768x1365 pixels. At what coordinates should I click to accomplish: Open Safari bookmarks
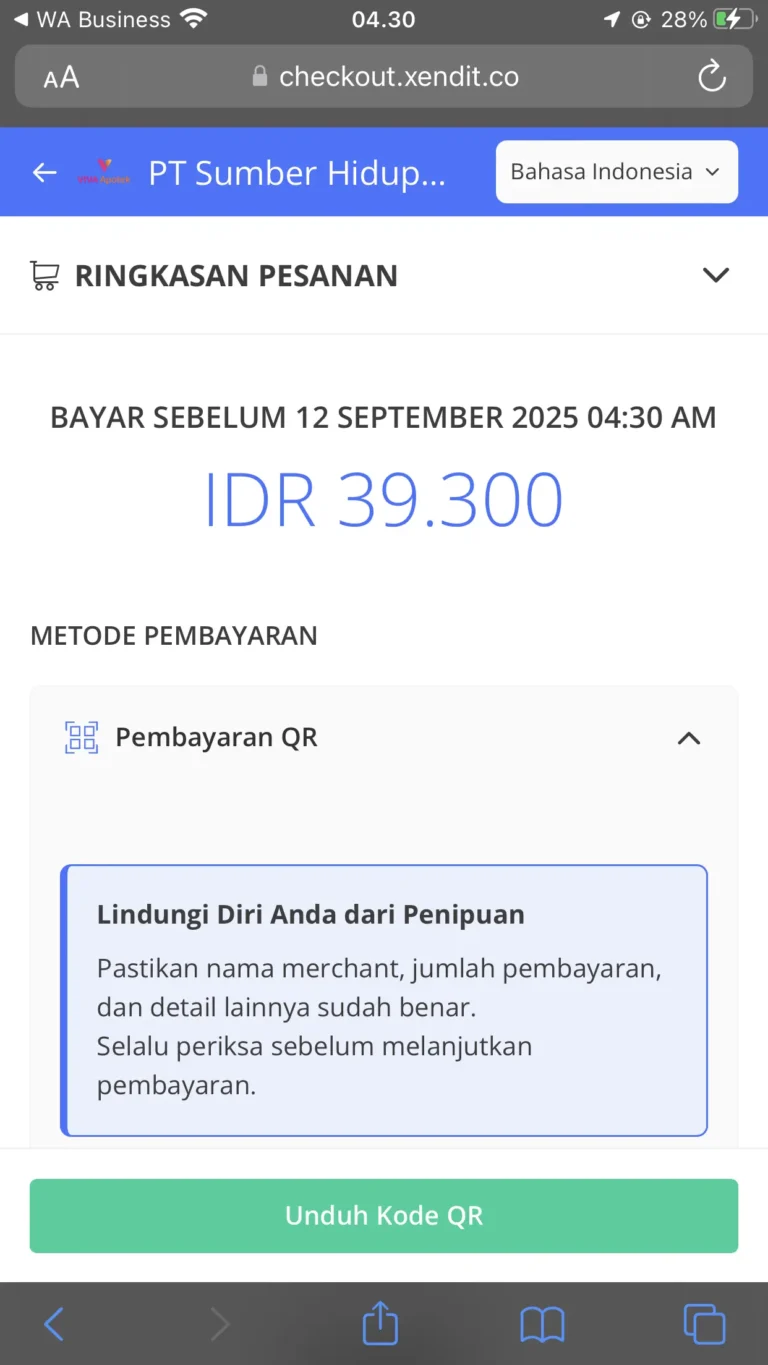[x=542, y=1325]
